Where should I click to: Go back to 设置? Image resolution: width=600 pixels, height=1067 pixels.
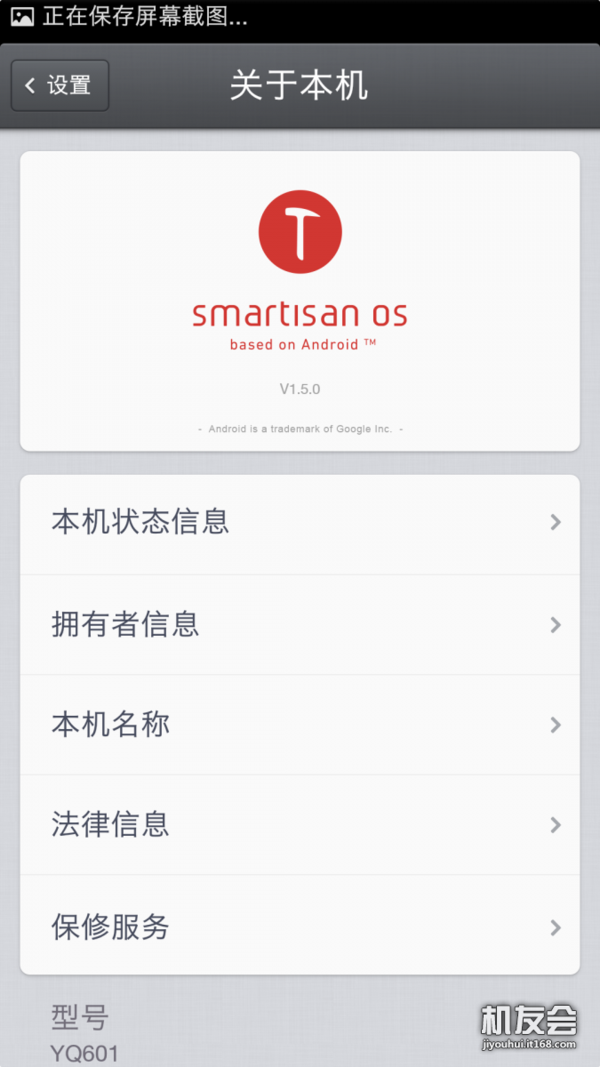pyautogui.click(x=60, y=86)
